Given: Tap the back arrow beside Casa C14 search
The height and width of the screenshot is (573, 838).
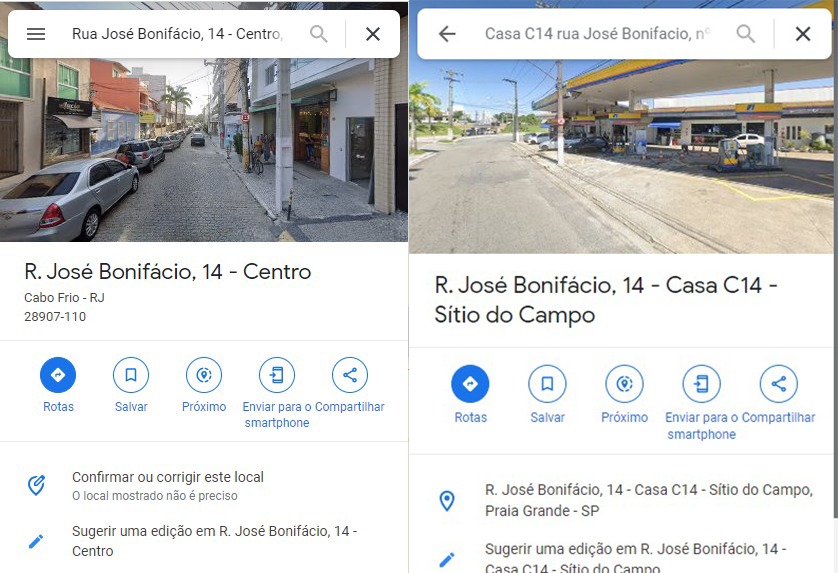Looking at the screenshot, I should [447, 34].
